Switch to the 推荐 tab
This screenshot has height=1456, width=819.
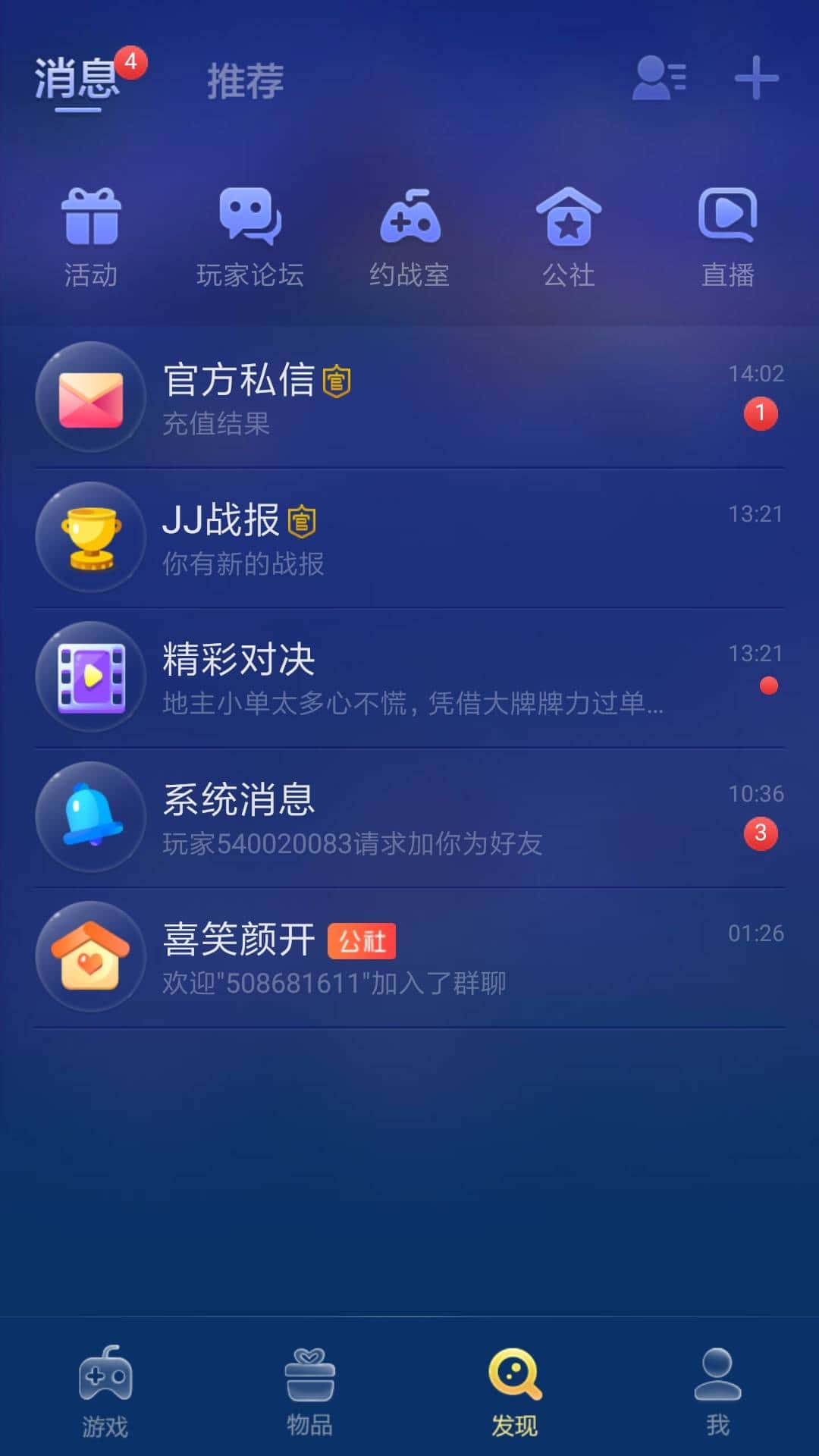(244, 81)
